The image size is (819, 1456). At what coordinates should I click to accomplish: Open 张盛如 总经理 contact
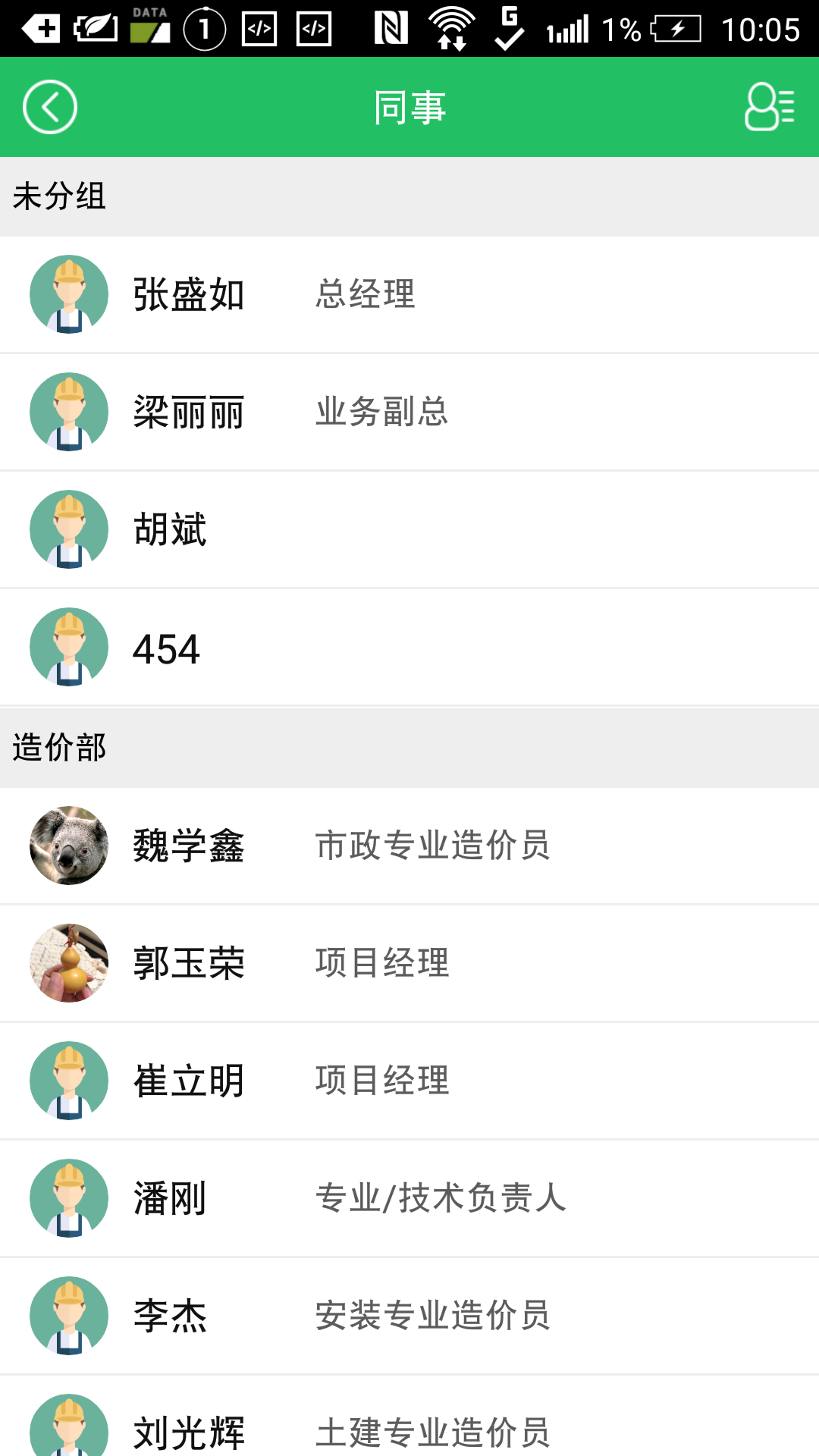click(x=409, y=294)
